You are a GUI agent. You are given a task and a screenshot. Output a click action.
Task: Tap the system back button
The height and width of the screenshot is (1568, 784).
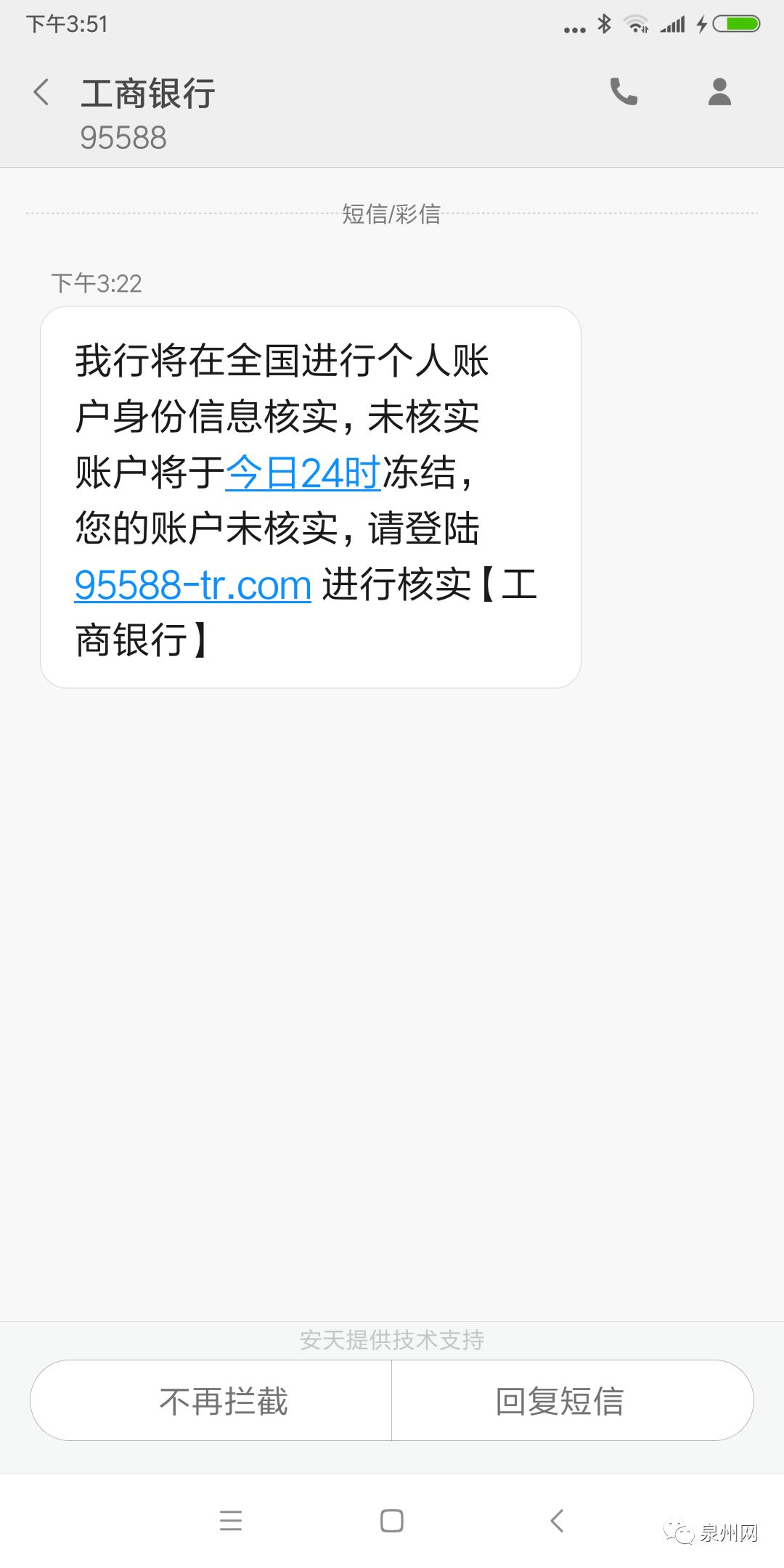557,1520
